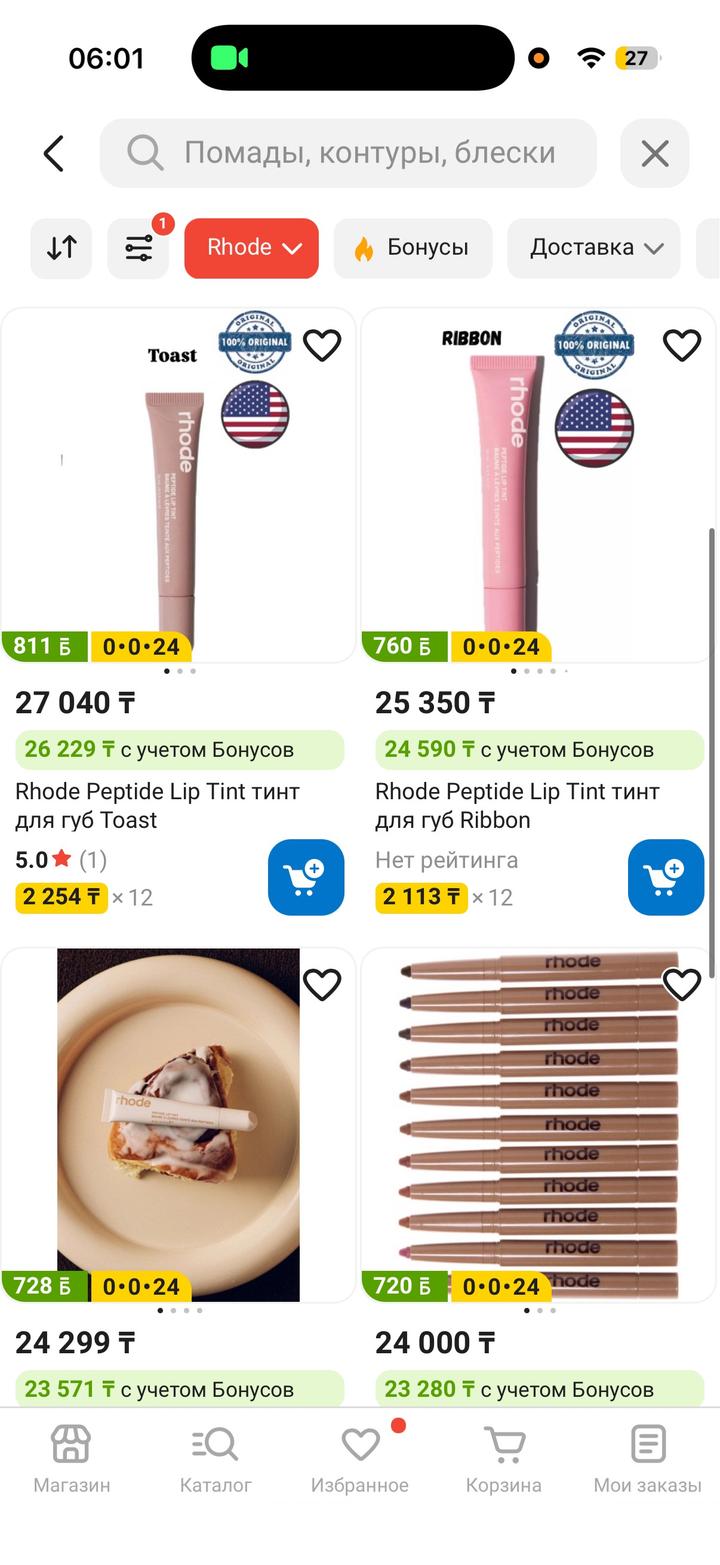Open the Rhode Peptide Lip Tint Toast product

(157, 805)
